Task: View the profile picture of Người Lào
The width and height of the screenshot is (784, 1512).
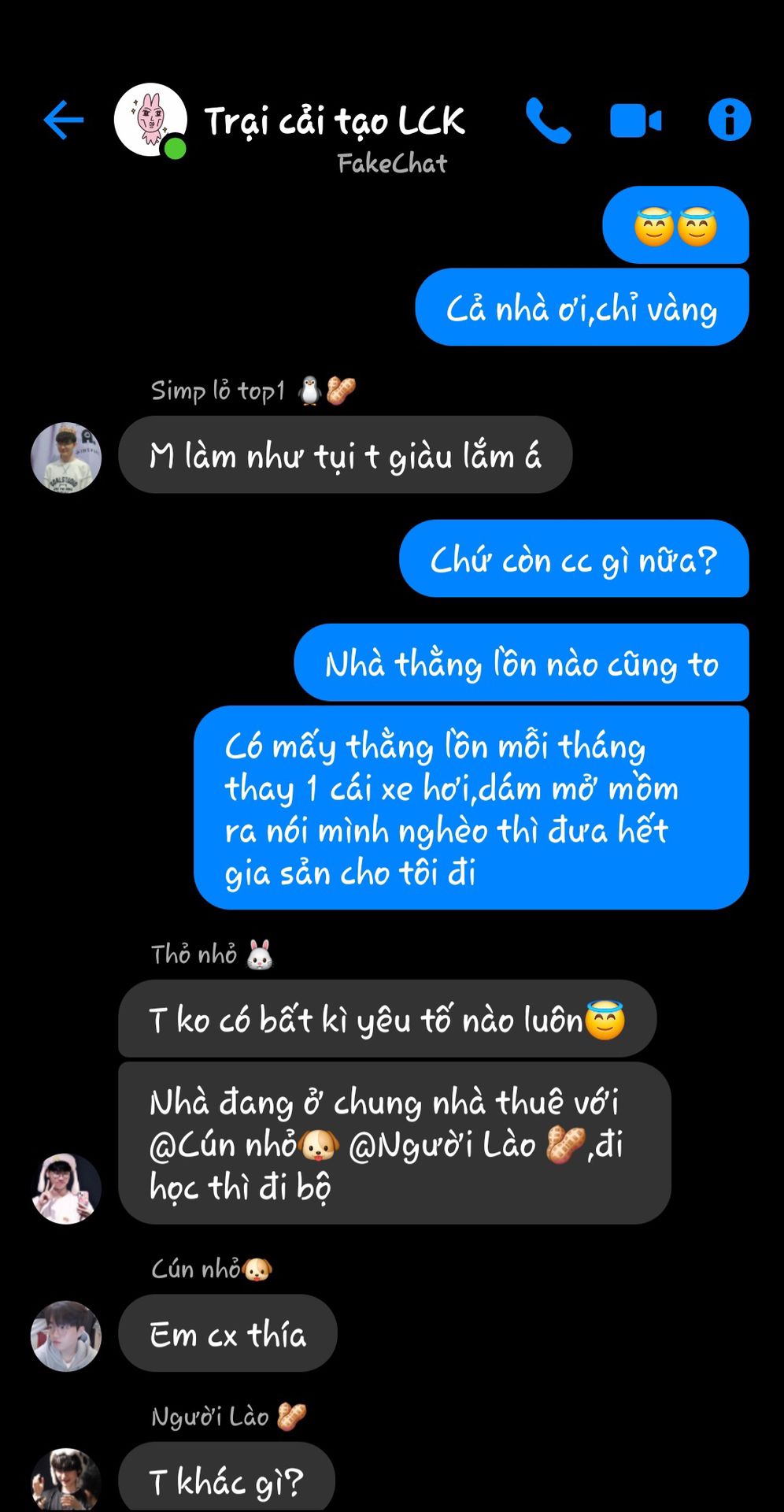Action: 66,1480
